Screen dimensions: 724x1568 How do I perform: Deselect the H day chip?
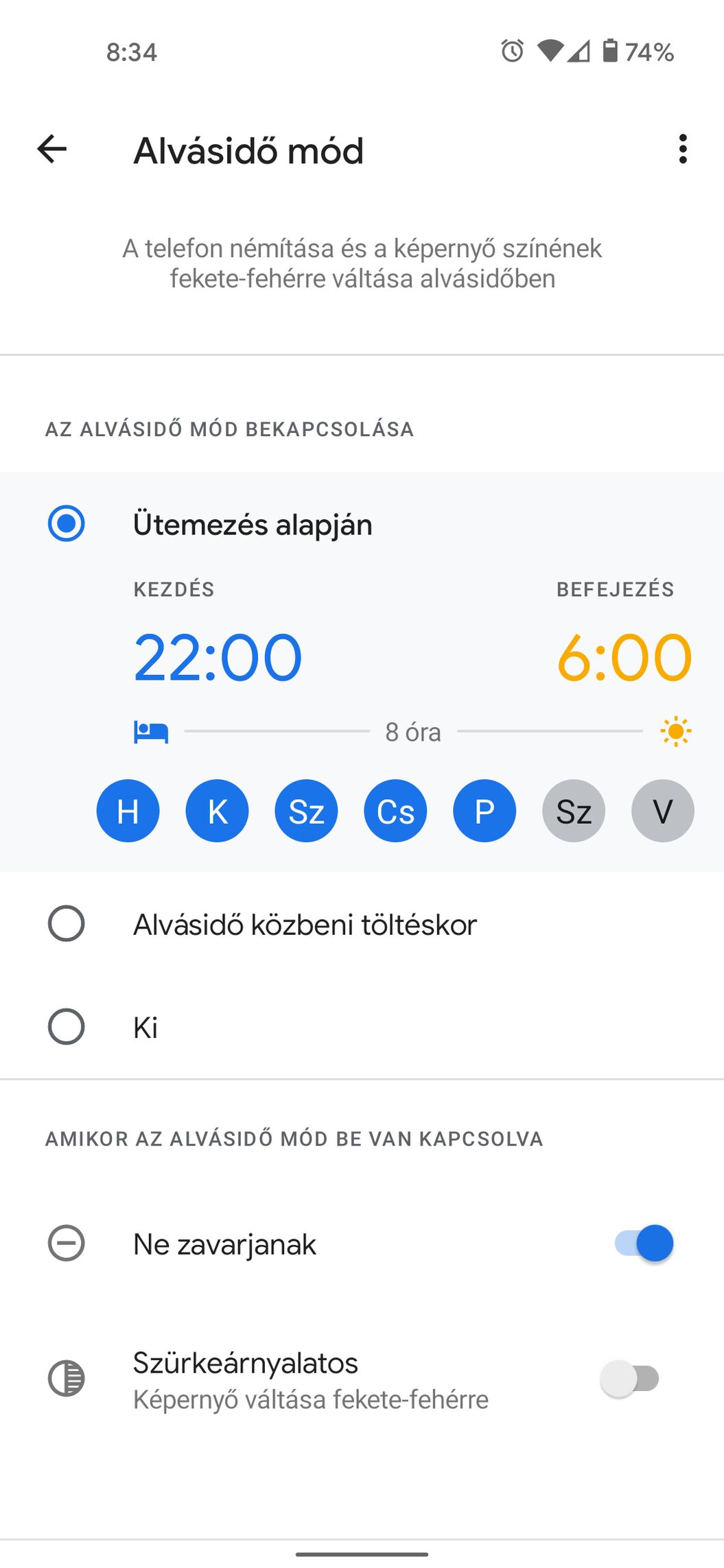[x=128, y=811]
